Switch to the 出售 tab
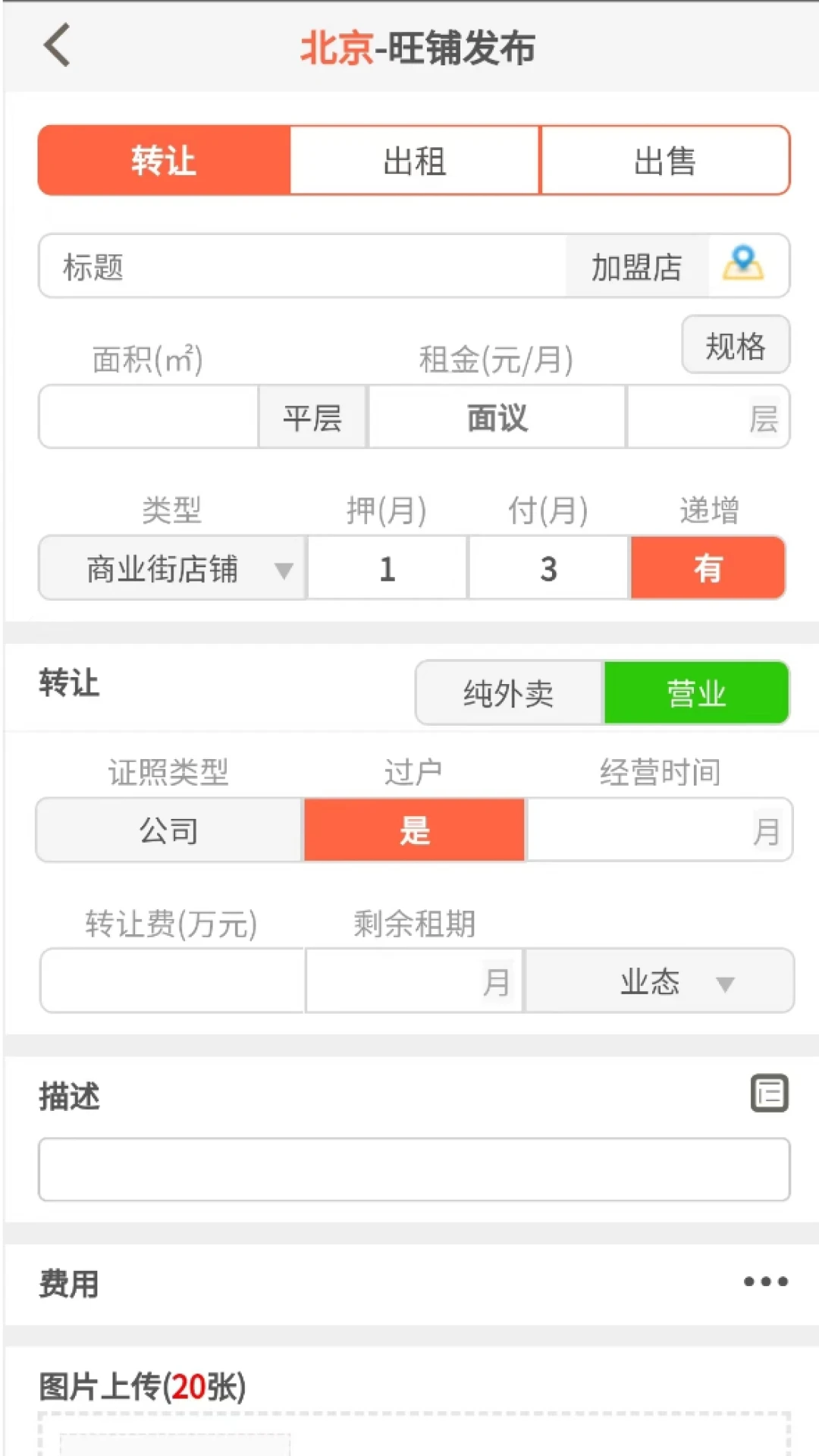The image size is (819, 1456). (665, 161)
